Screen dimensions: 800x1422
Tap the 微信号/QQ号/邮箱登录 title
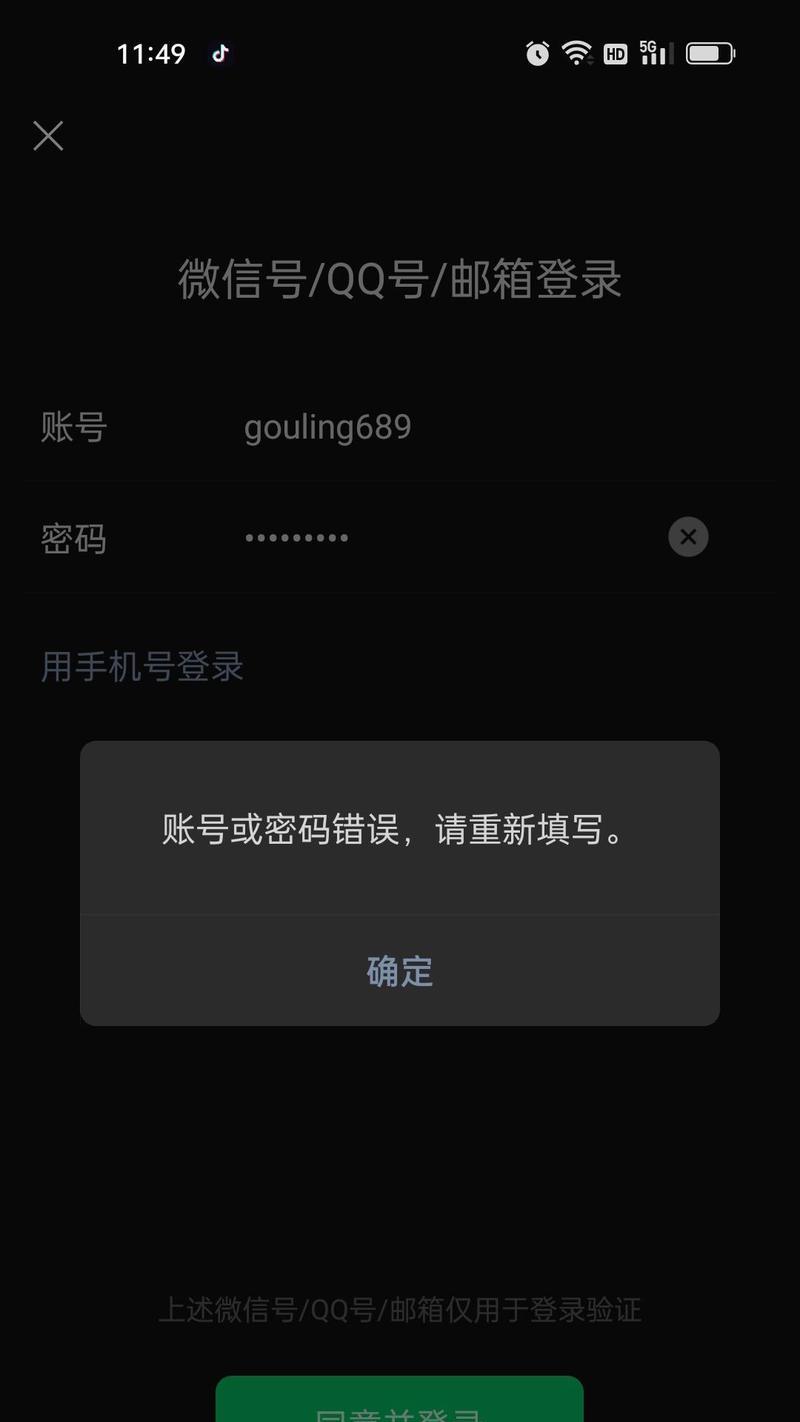[x=399, y=281]
